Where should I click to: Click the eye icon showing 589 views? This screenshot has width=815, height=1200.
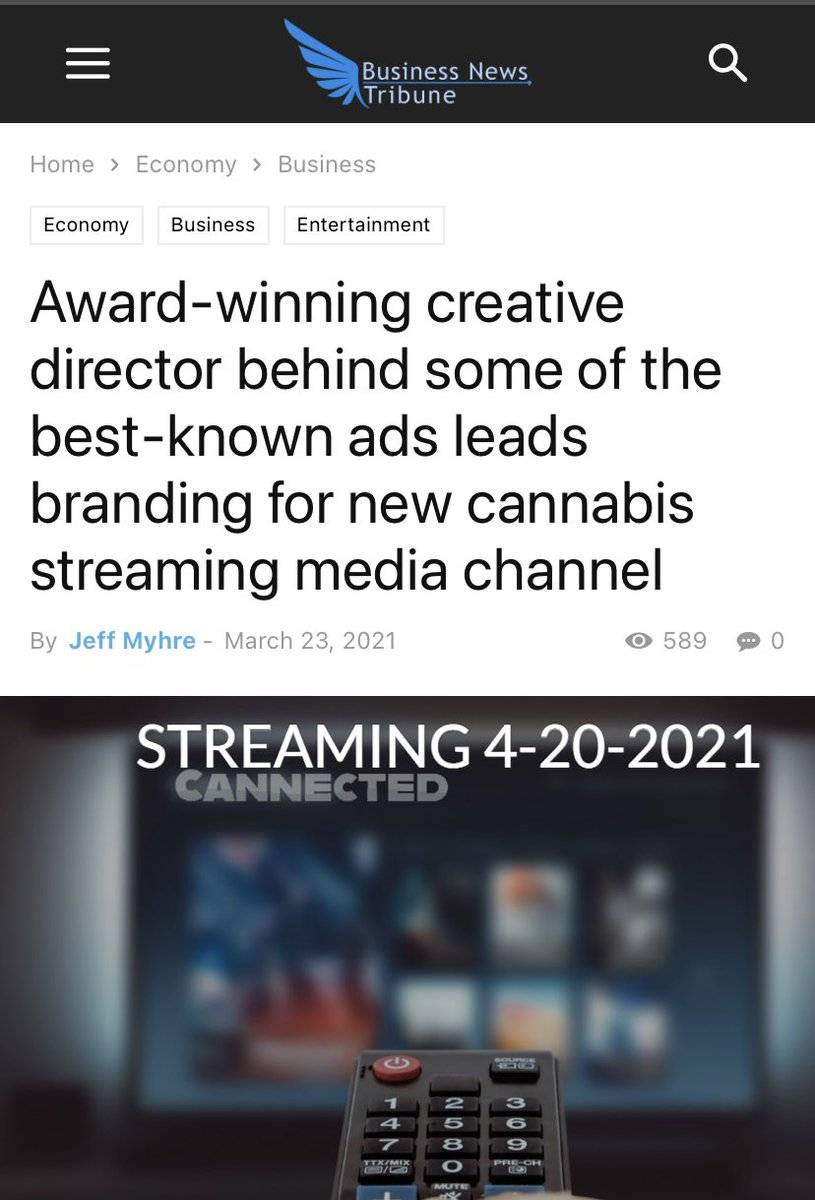(x=637, y=640)
